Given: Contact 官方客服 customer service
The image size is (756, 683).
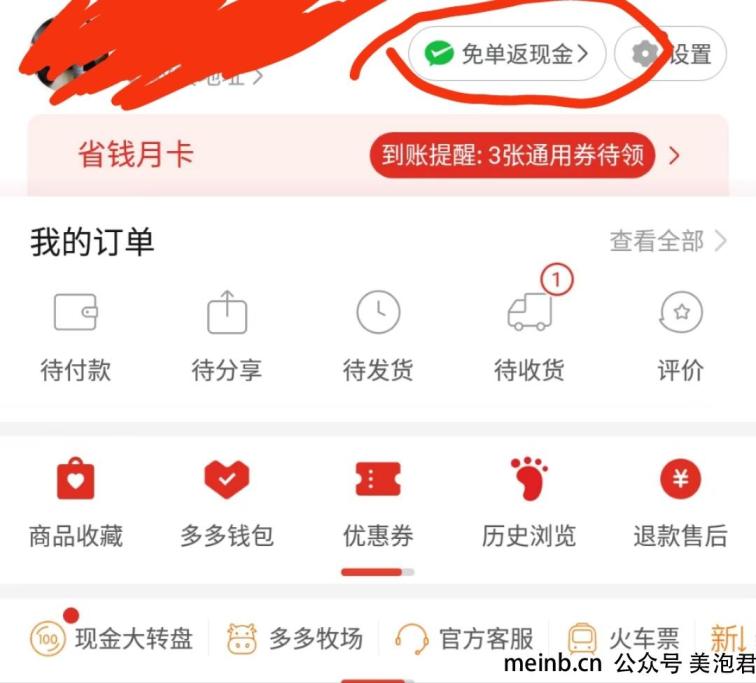Looking at the screenshot, I should [x=465, y=638].
